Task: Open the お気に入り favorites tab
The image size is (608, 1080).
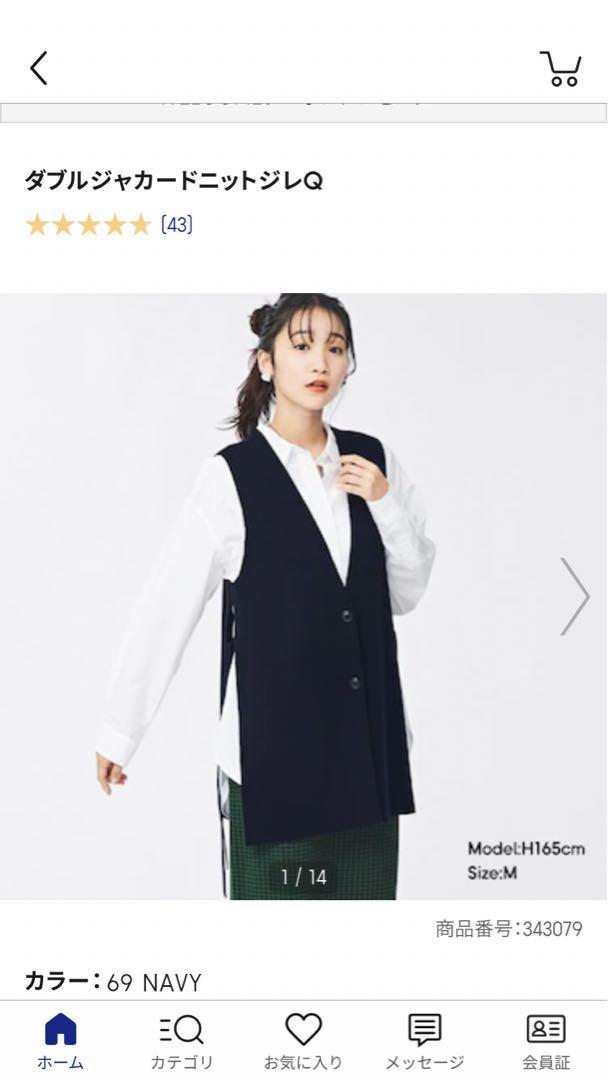Action: (303, 1040)
